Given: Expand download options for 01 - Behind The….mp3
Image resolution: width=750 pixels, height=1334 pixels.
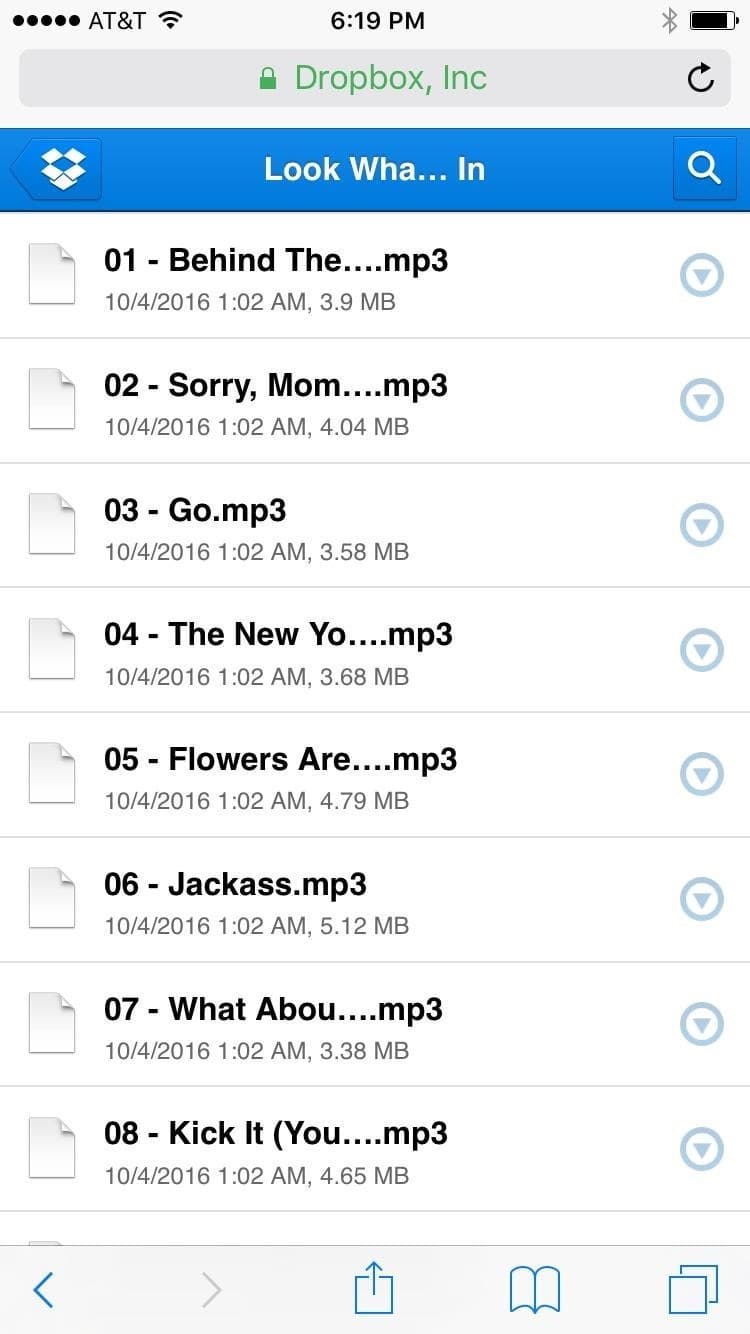Looking at the screenshot, I should 702,275.
